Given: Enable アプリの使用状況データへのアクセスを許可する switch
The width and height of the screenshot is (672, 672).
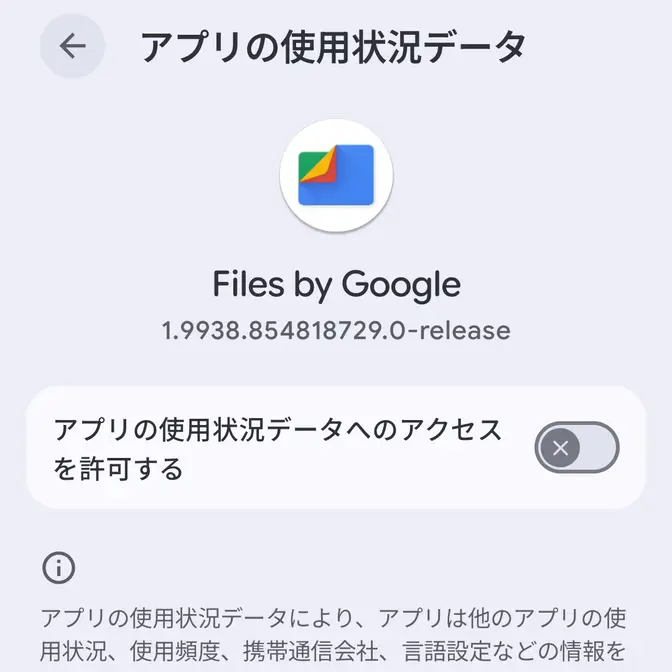Looking at the screenshot, I should 576,448.
